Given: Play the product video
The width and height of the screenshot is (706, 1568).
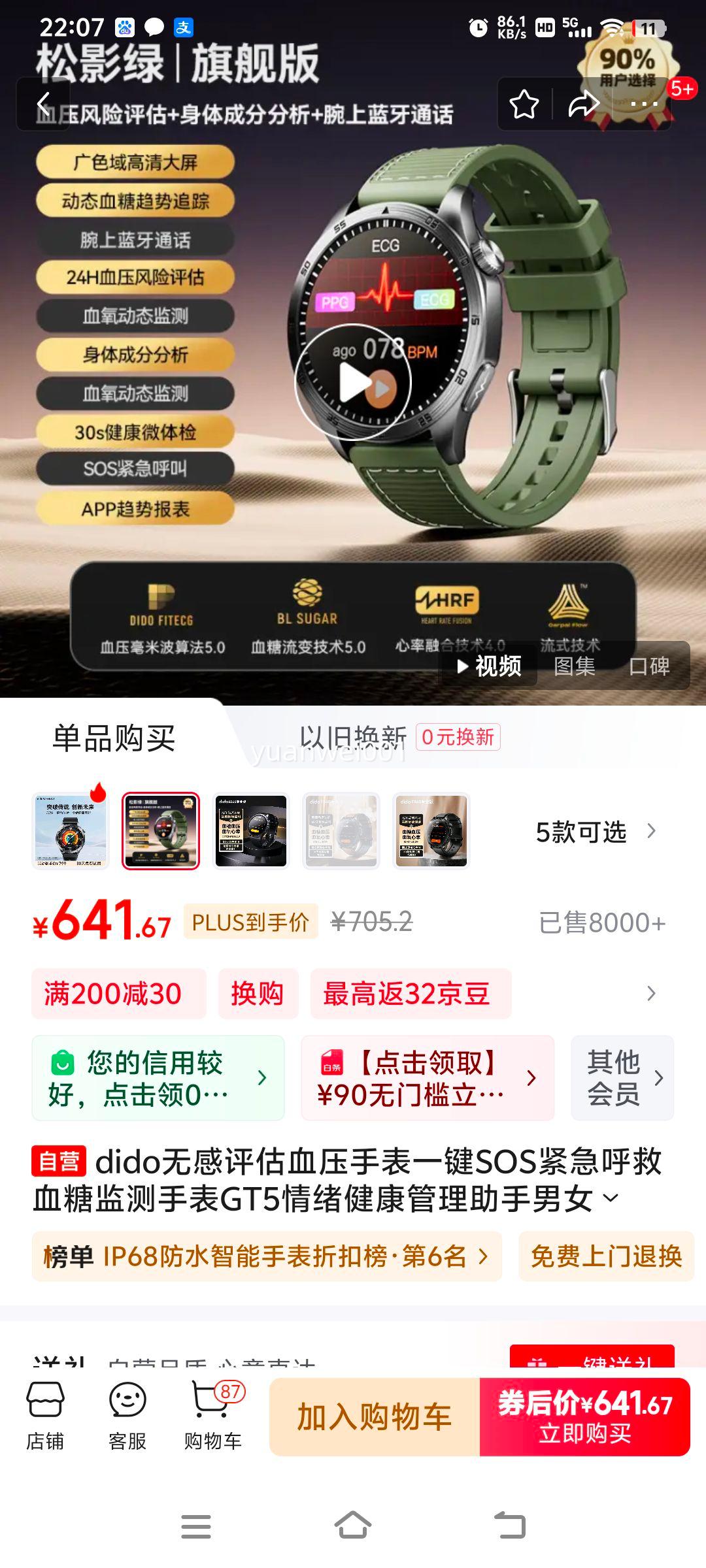Looking at the screenshot, I should tap(353, 382).
